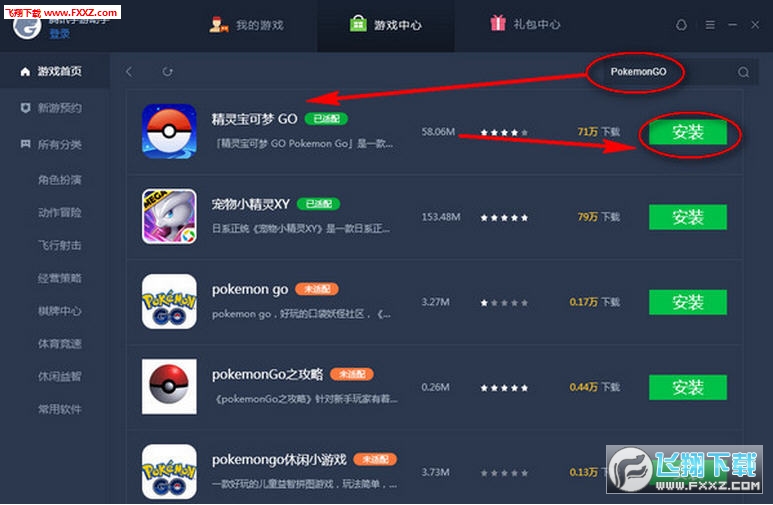Install 宠物小精灵XY

pos(688,217)
